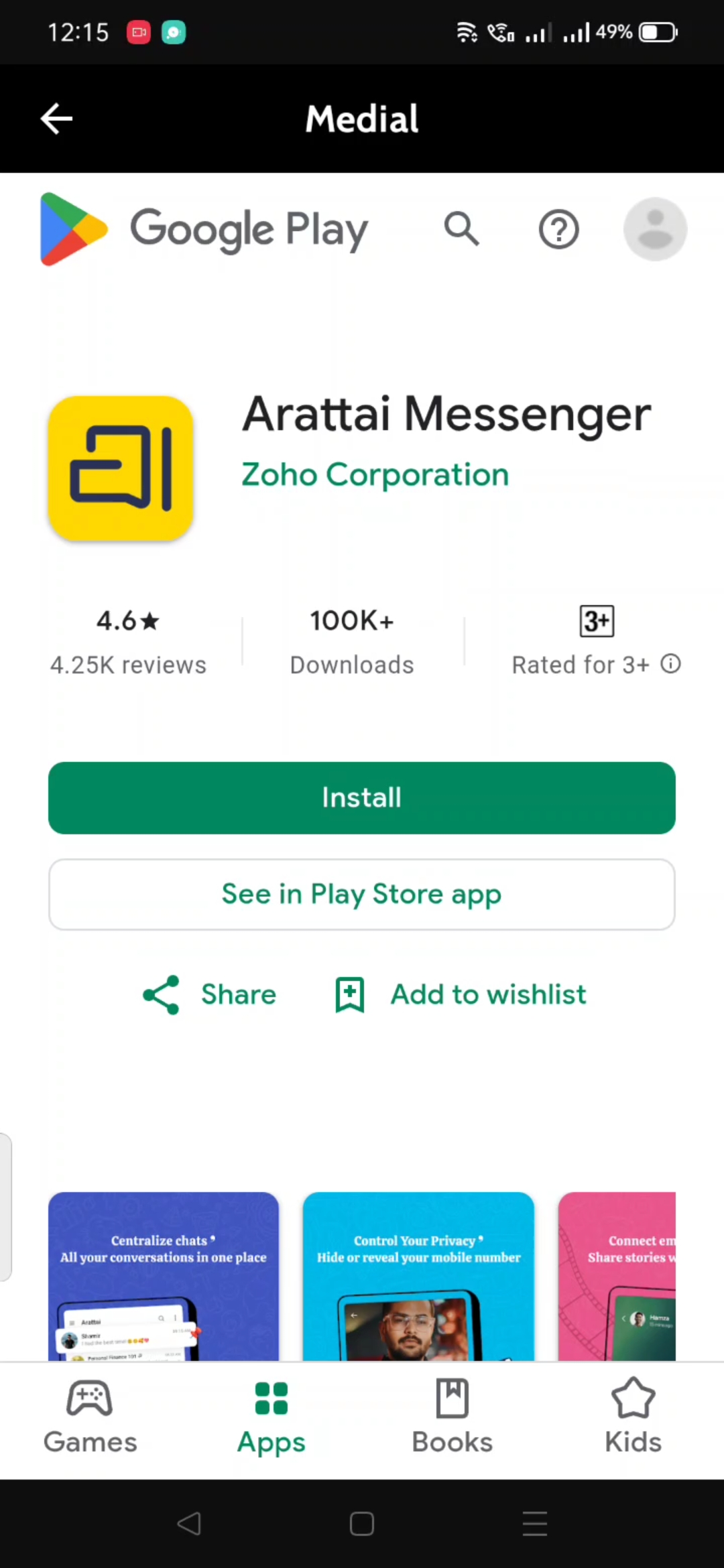This screenshot has width=724, height=1568.
Task: Go to the Kids tab
Action: point(633,1417)
